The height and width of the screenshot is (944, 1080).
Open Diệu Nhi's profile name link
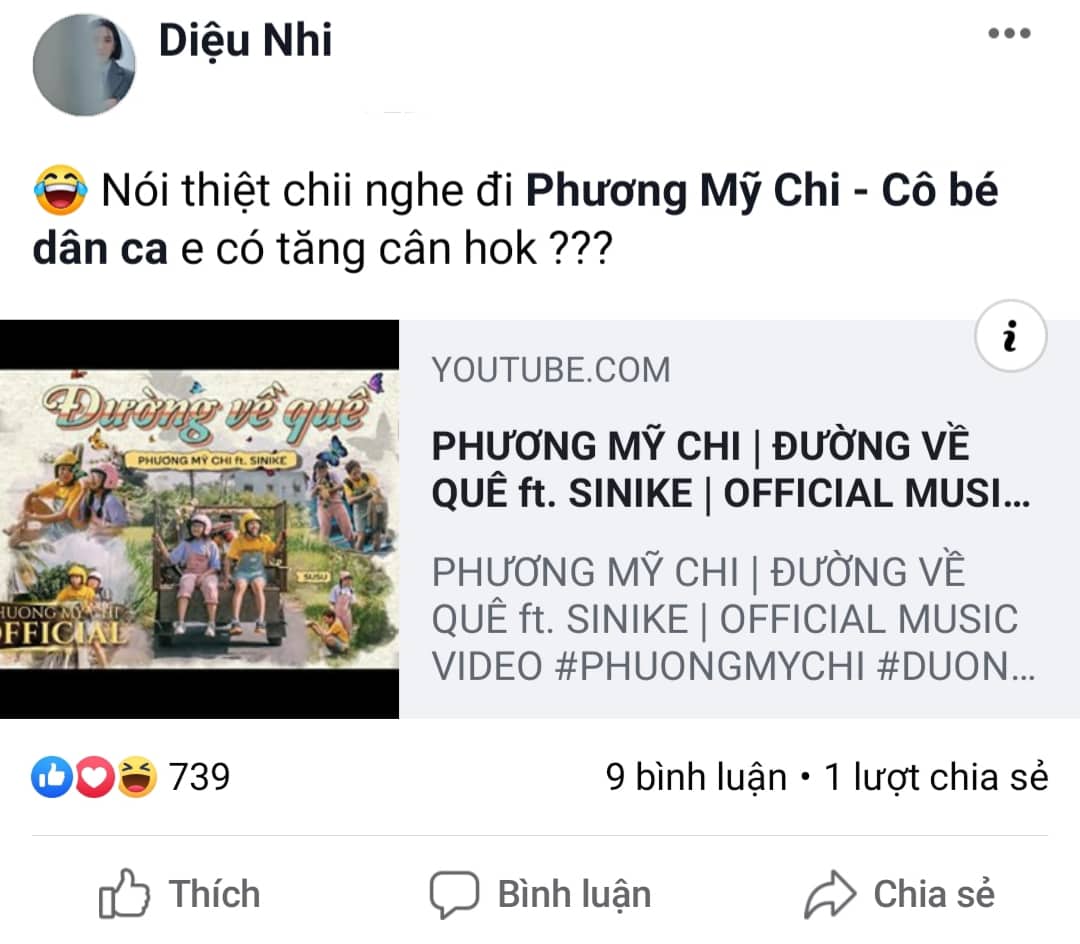pos(245,40)
